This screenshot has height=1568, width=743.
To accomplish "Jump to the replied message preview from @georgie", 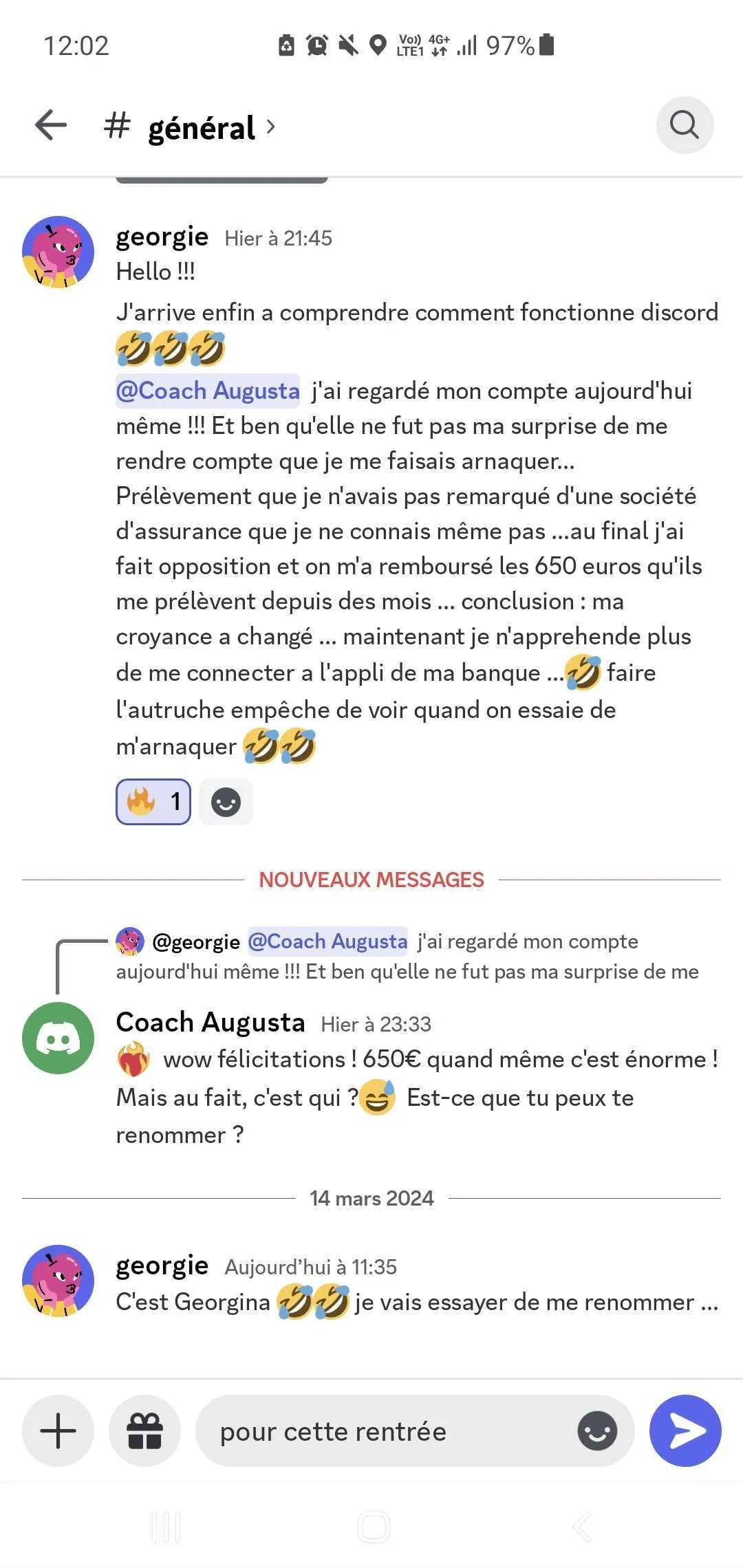I will (x=407, y=956).
